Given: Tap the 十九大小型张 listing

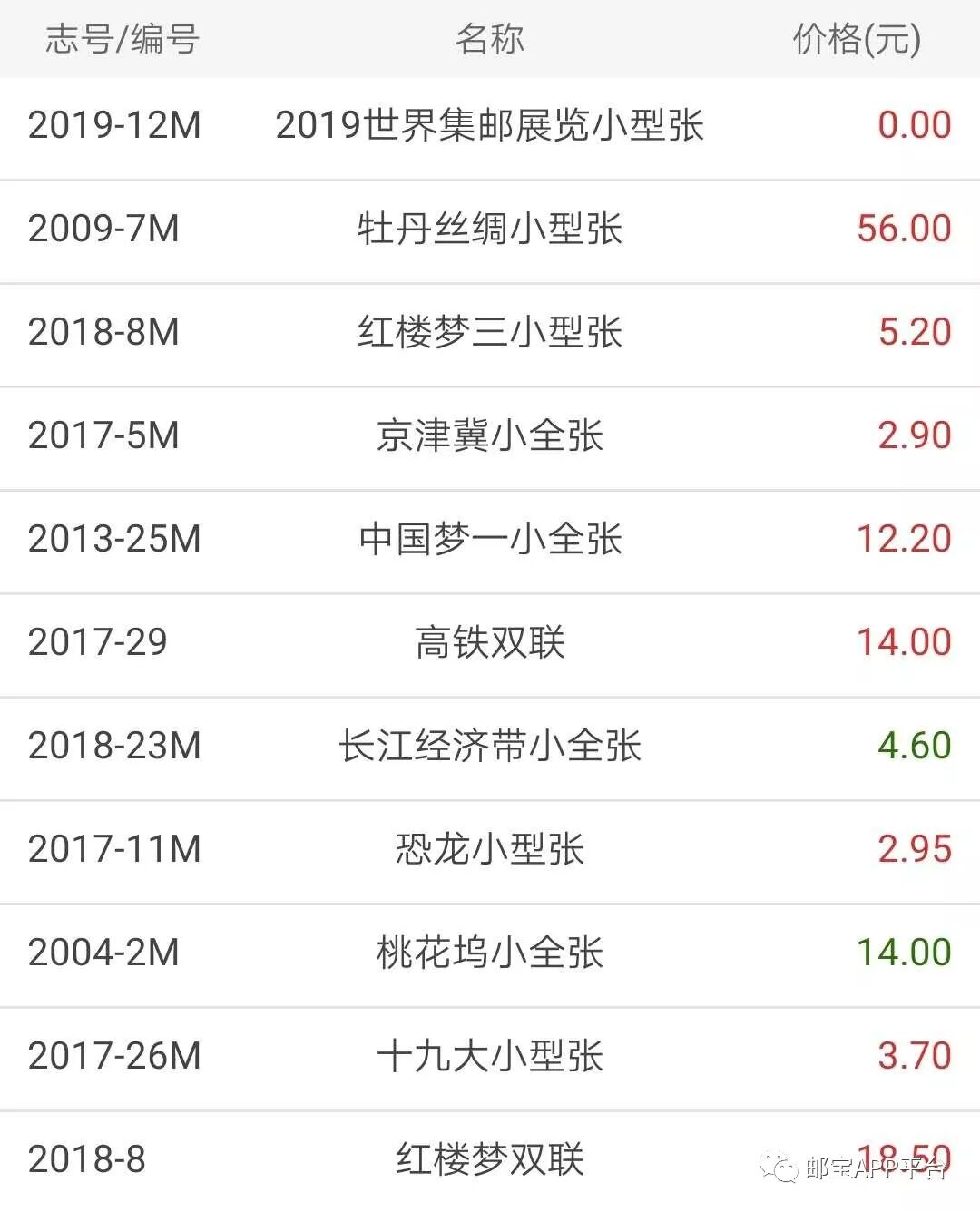Looking at the screenshot, I should pyautogui.click(x=490, y=1056).
